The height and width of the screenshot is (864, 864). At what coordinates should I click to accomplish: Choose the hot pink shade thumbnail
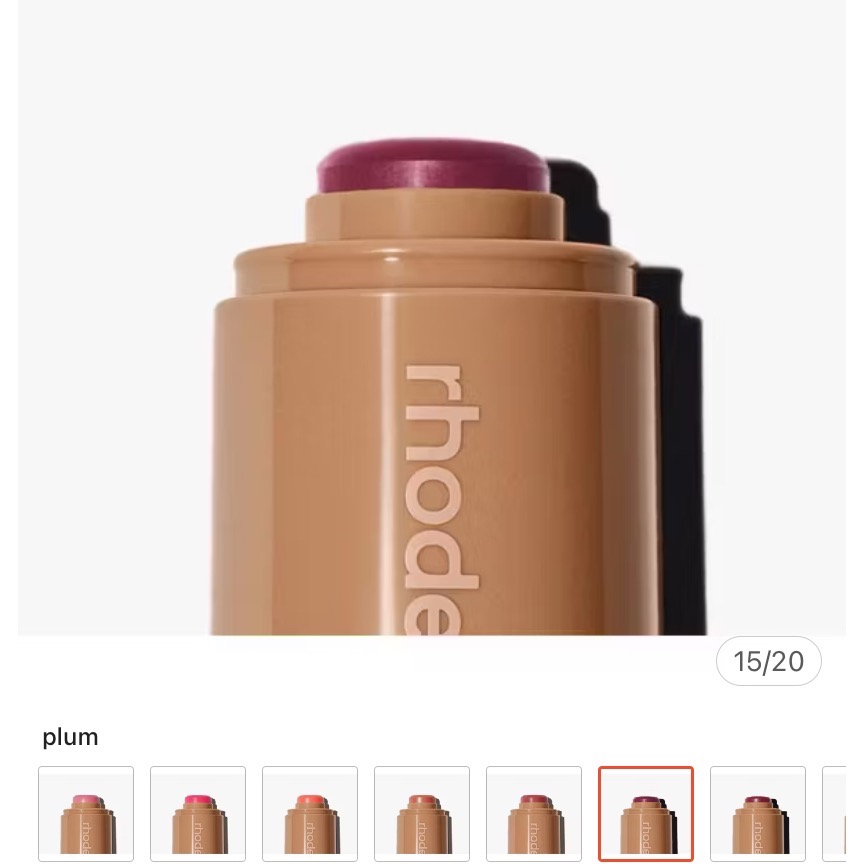click(198, 813)
